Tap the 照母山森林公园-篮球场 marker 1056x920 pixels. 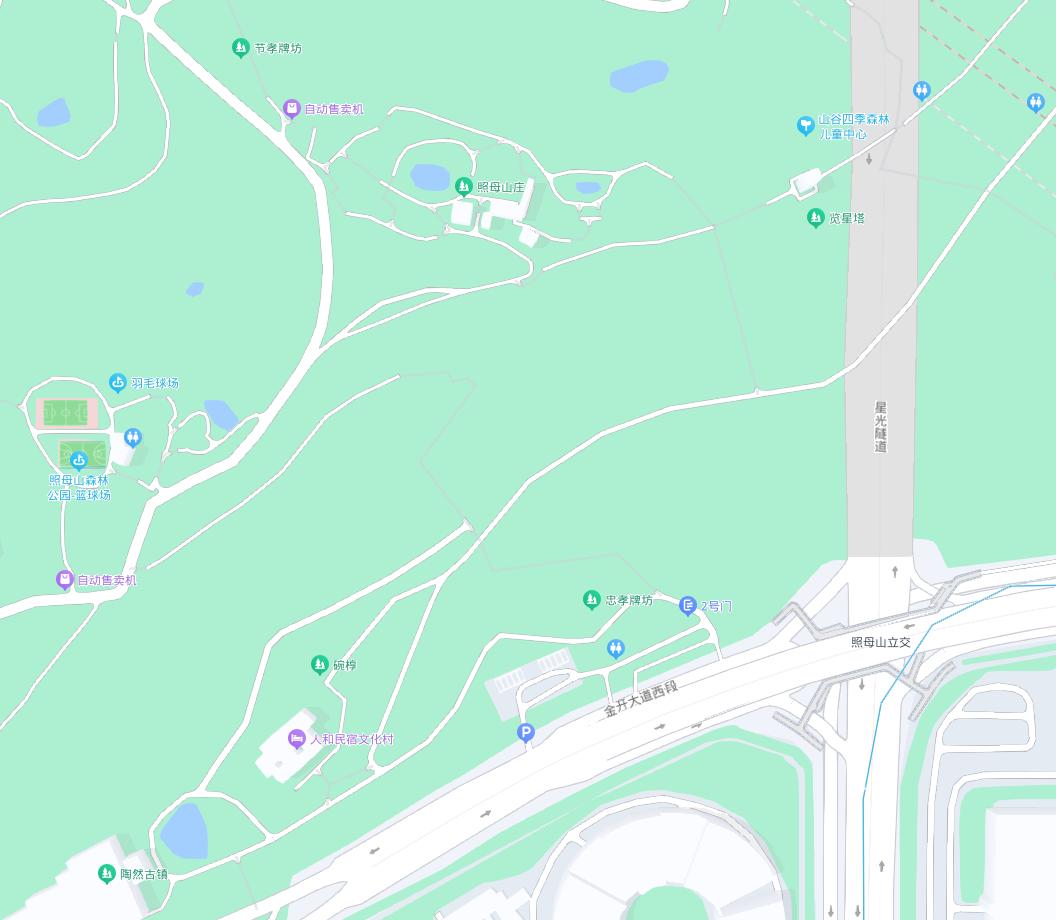[79, 461]
